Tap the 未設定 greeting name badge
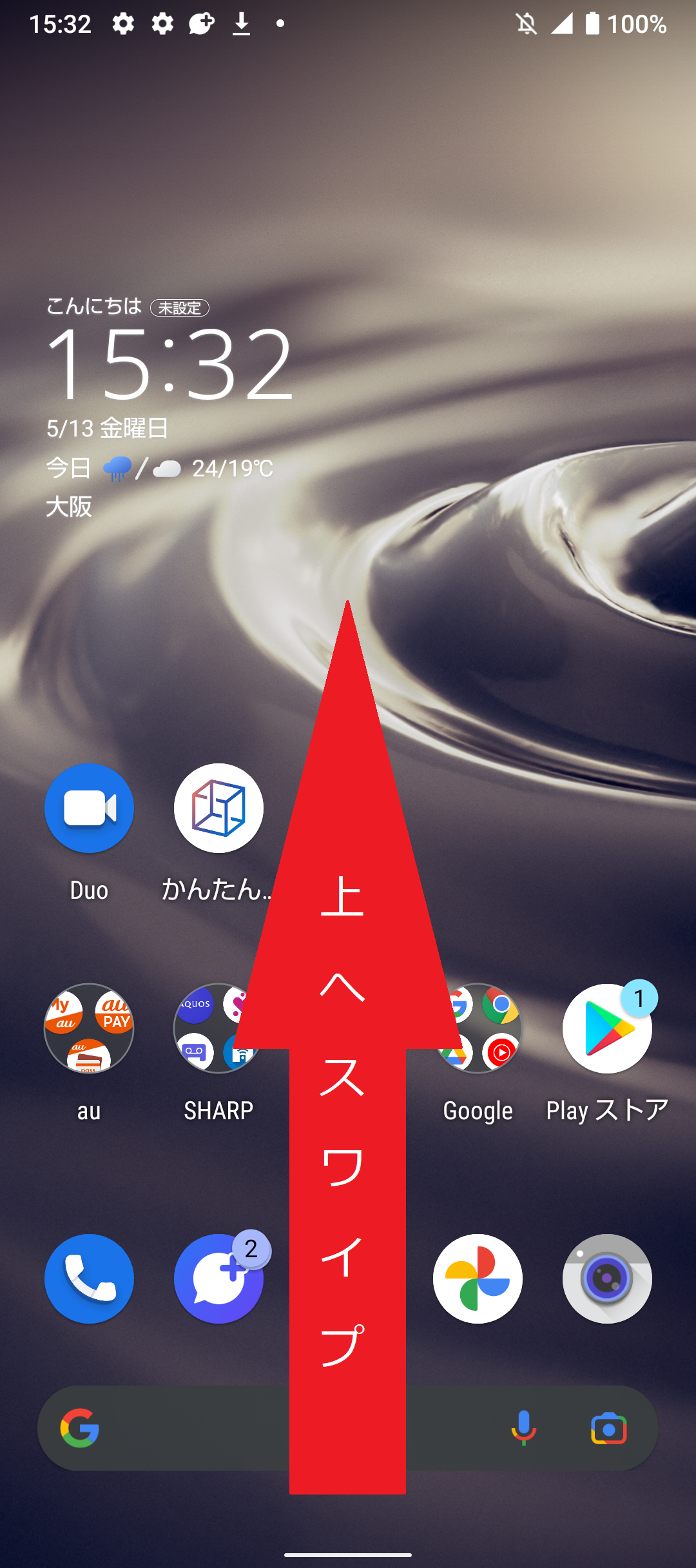The height and width of the screenshot is (1568, 696). (x=180, y=308)
